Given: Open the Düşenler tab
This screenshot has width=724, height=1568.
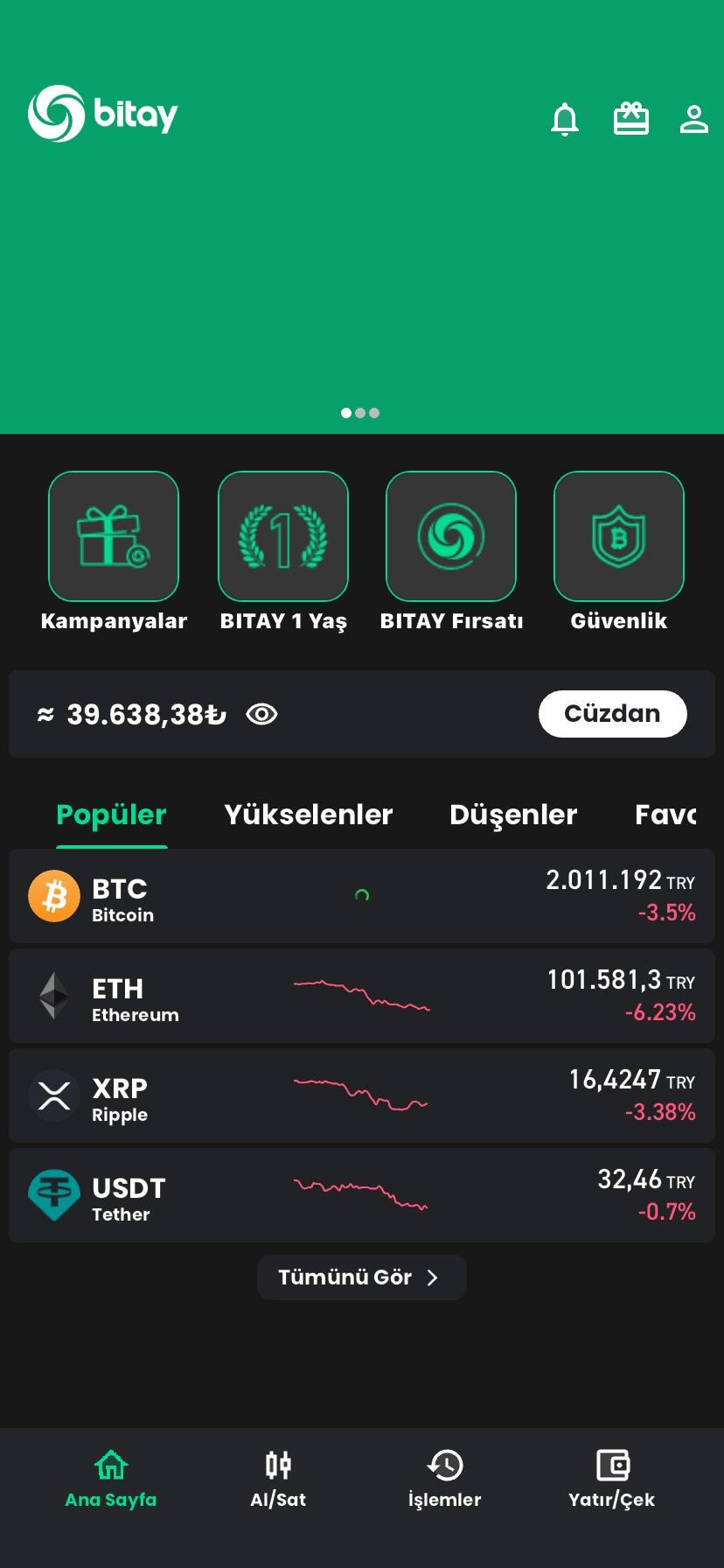Looking at the screenshot, I should [513, 815].
